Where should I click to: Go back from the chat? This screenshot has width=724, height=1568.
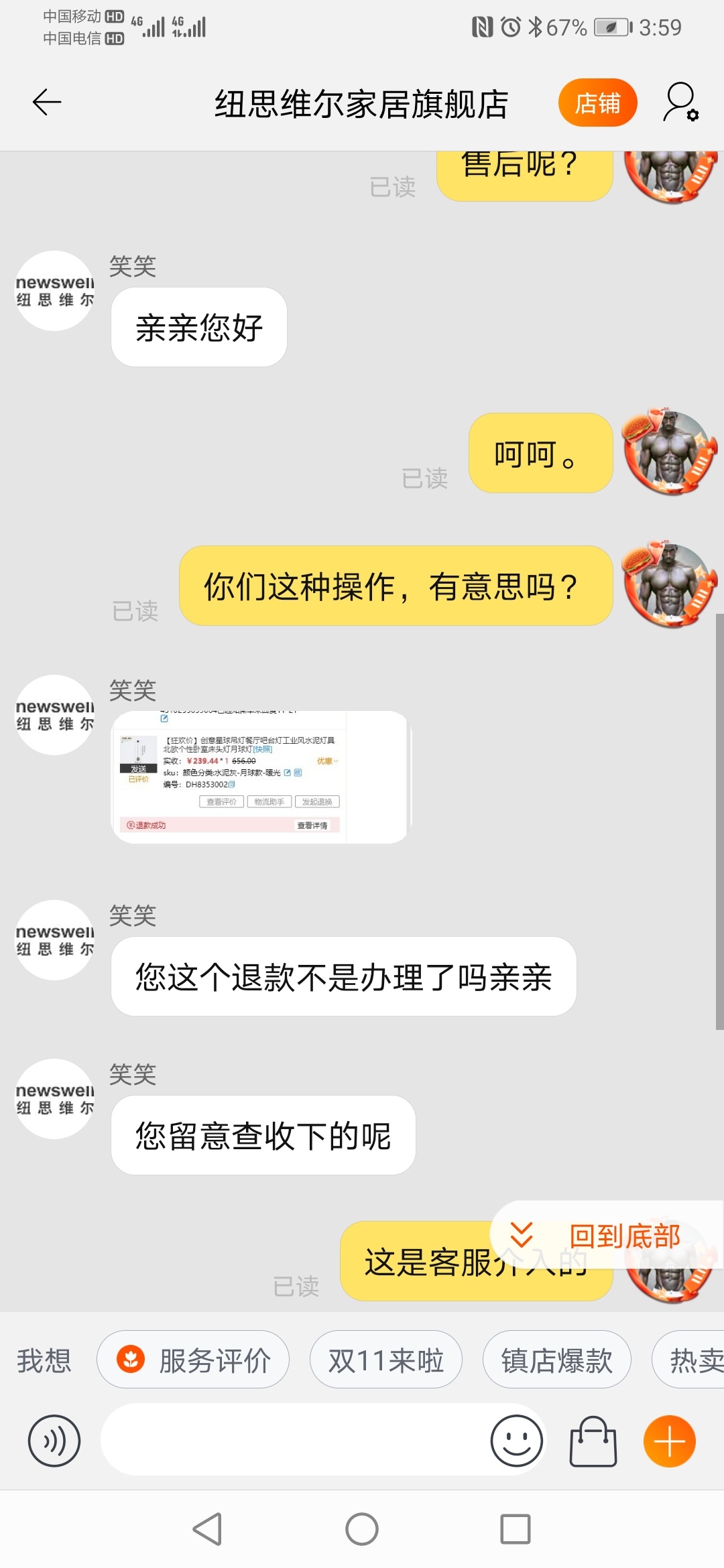[x=47, y=103]
